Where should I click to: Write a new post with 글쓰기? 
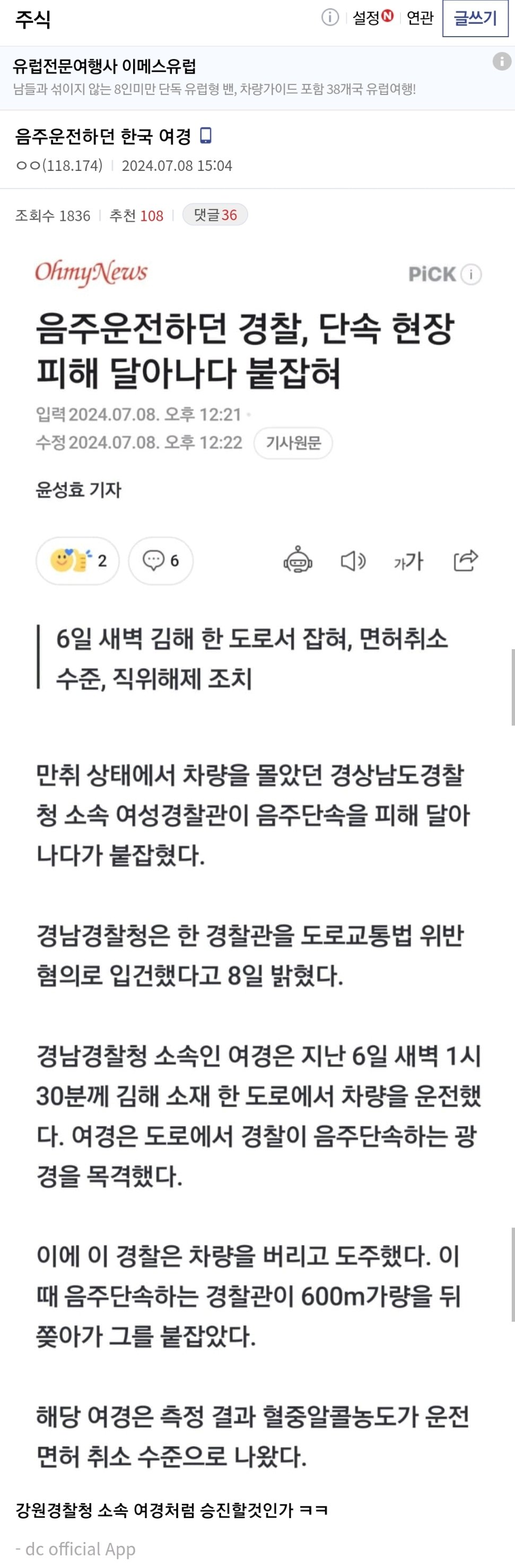tap(475, 18)
